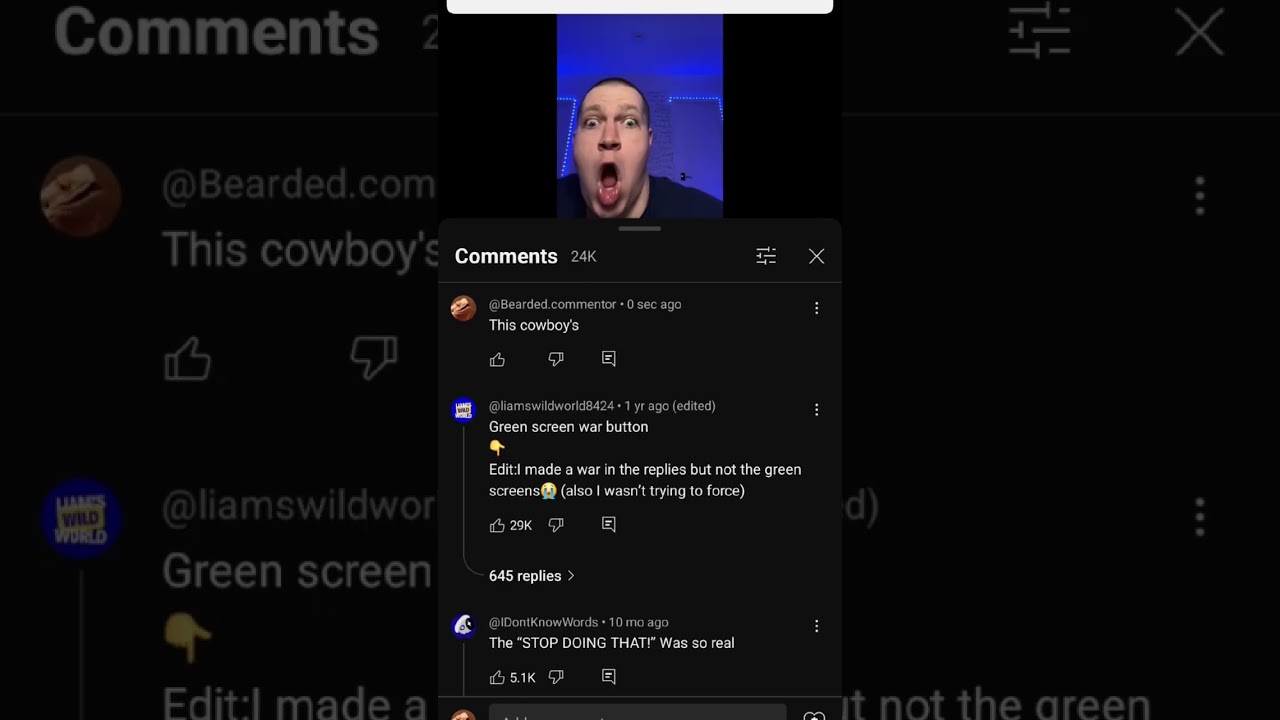1280x720 pixels.
Task: Open overflow menu for @Bearded.commentor's comment
Action: [x=816, y=308]
